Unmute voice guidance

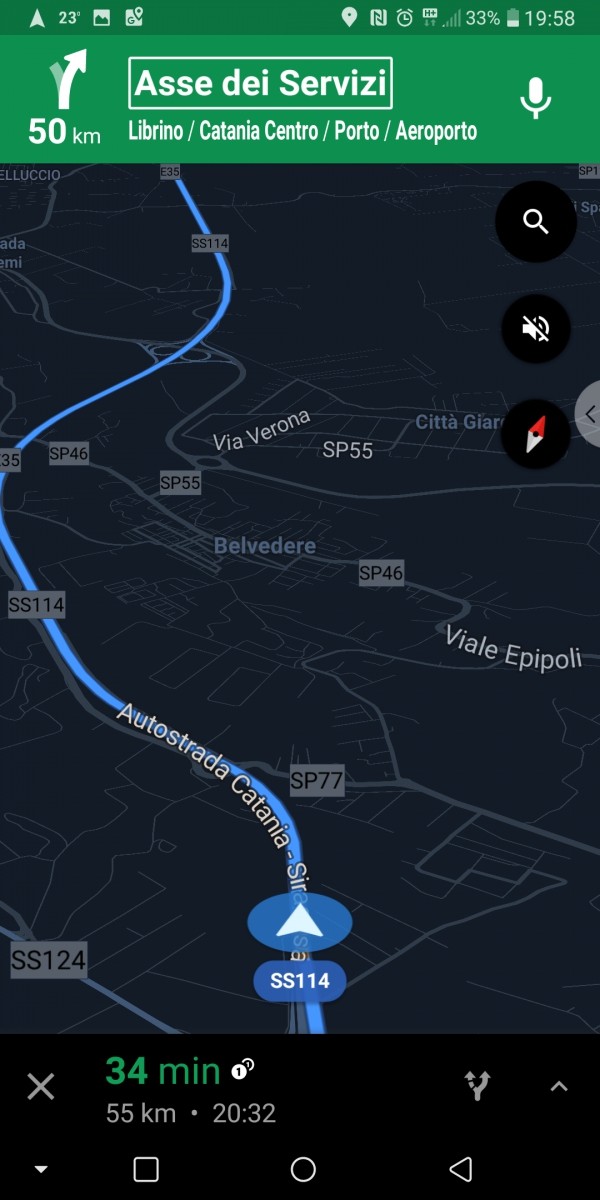(x=536, y=328)
